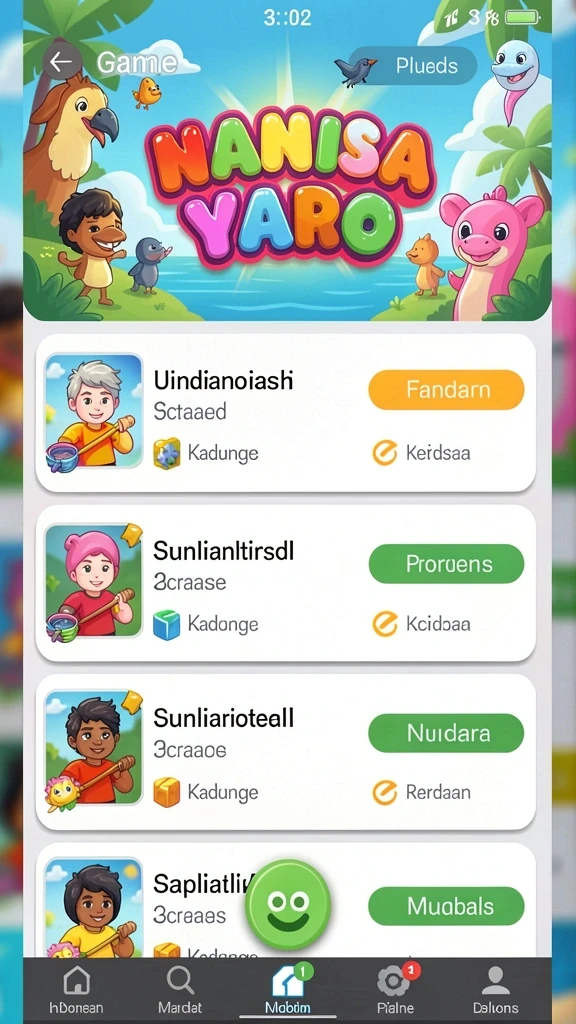Tap the orange Fandarn button
Viewport: 576px width, 1024px height.
[x=446, y=390]
